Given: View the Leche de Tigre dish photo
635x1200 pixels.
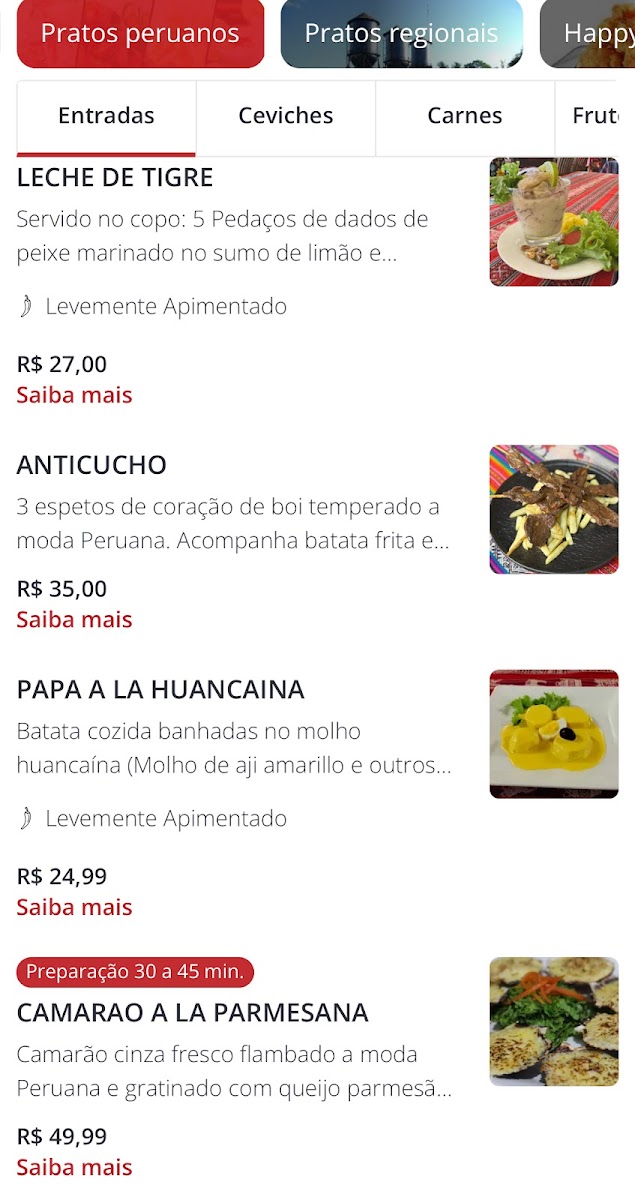Looking at the screenshot, I should (554, 222).
